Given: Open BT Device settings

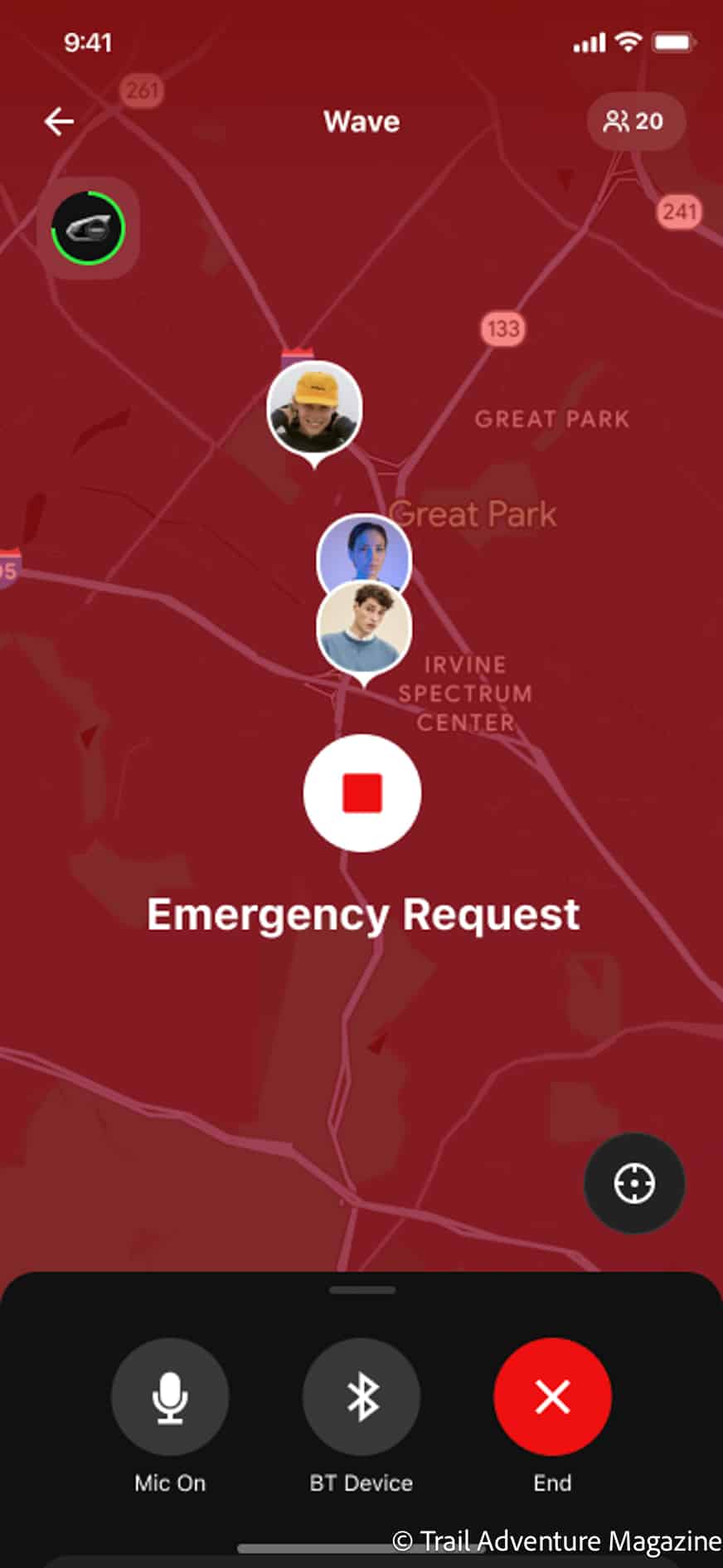Looking at the screenshot, I should [361, 1397].
